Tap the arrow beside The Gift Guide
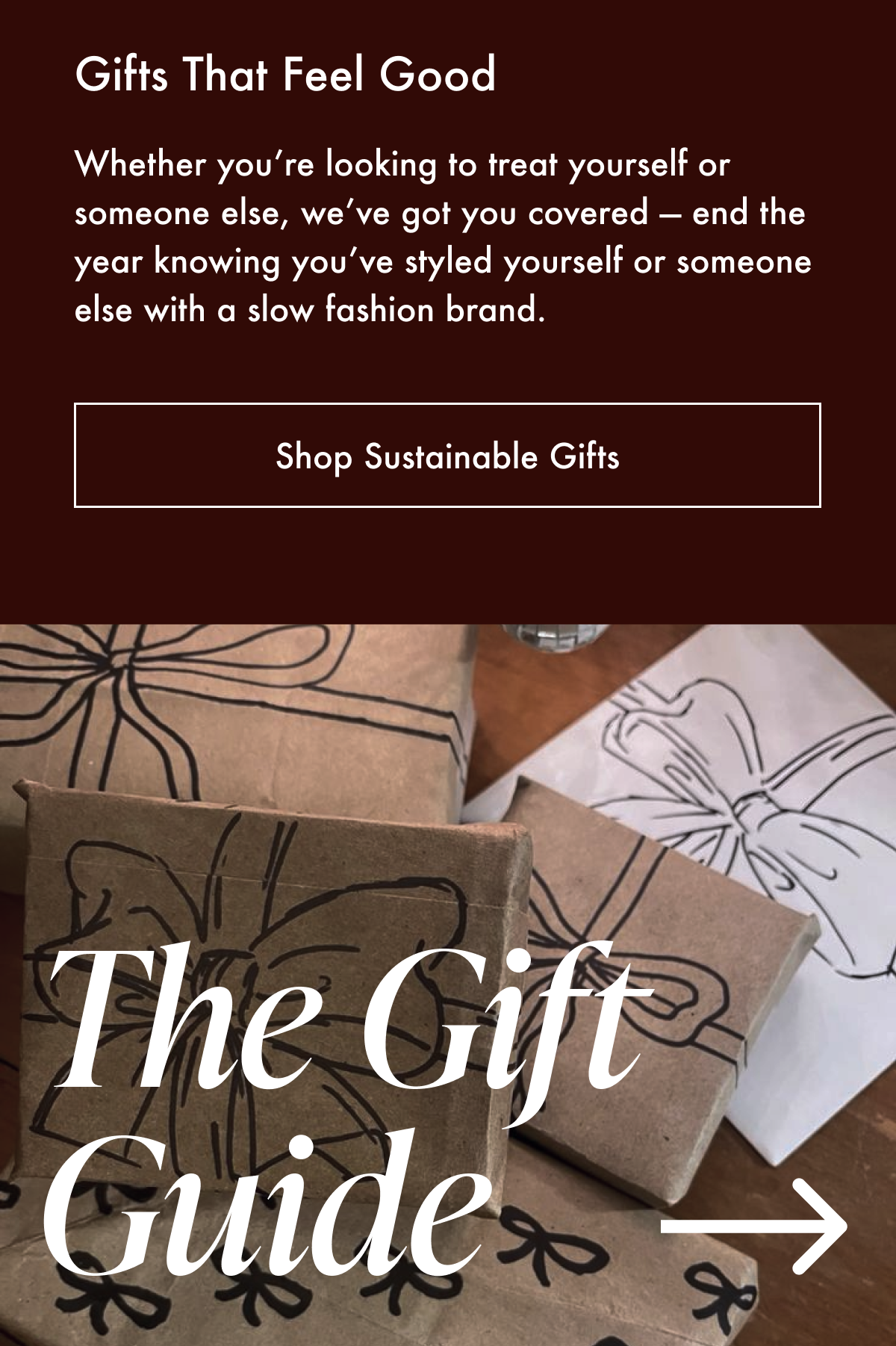Image resolution: width=896 pixels, height=1346 pixels. (x=754, y=1226)
